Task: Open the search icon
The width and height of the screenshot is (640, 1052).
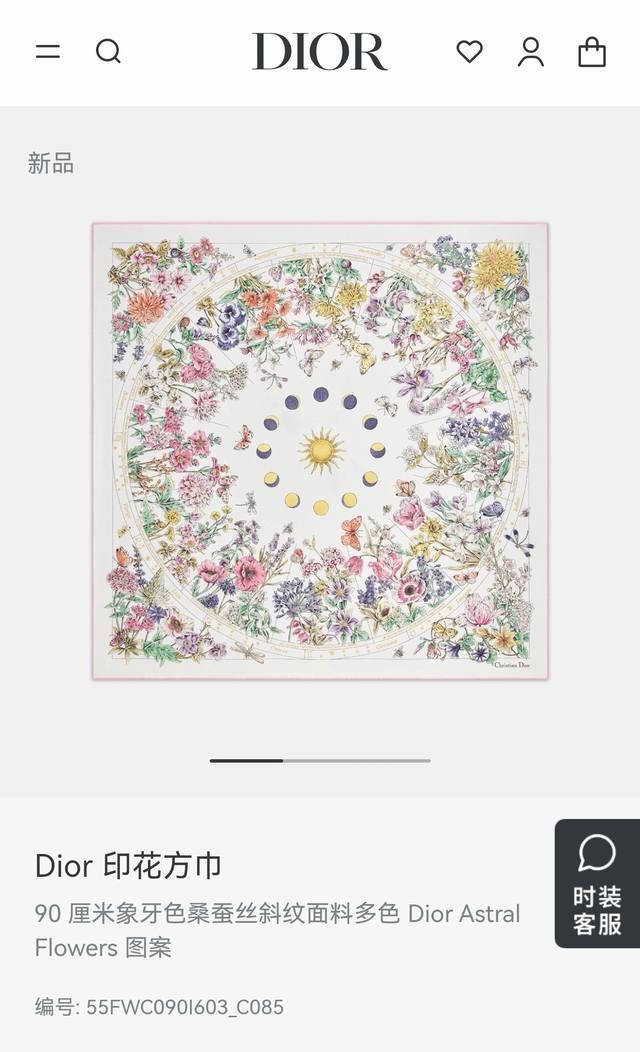Action: click(x=108, y=51)
